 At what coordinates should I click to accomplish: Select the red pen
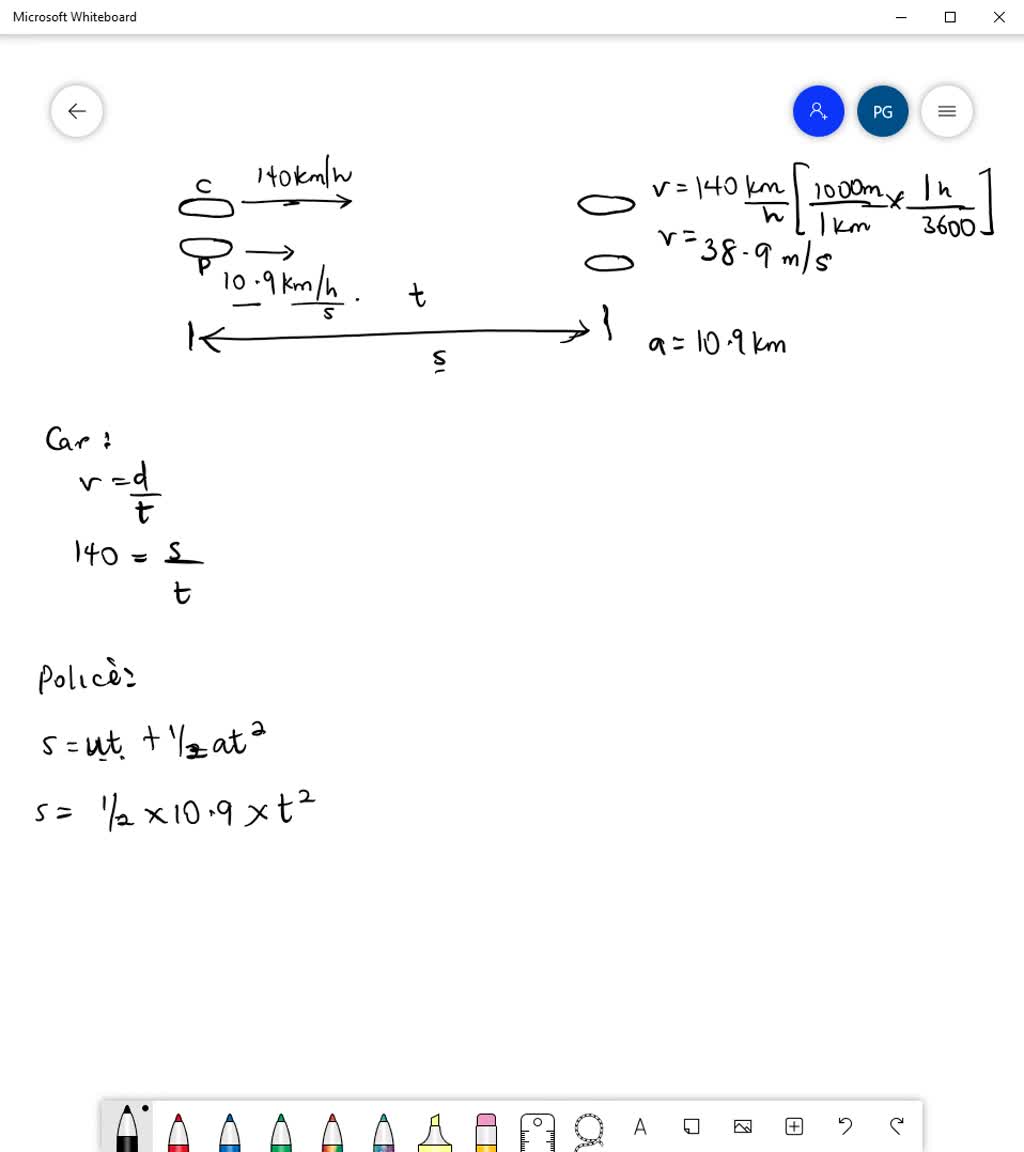[x=178, y=1130]
